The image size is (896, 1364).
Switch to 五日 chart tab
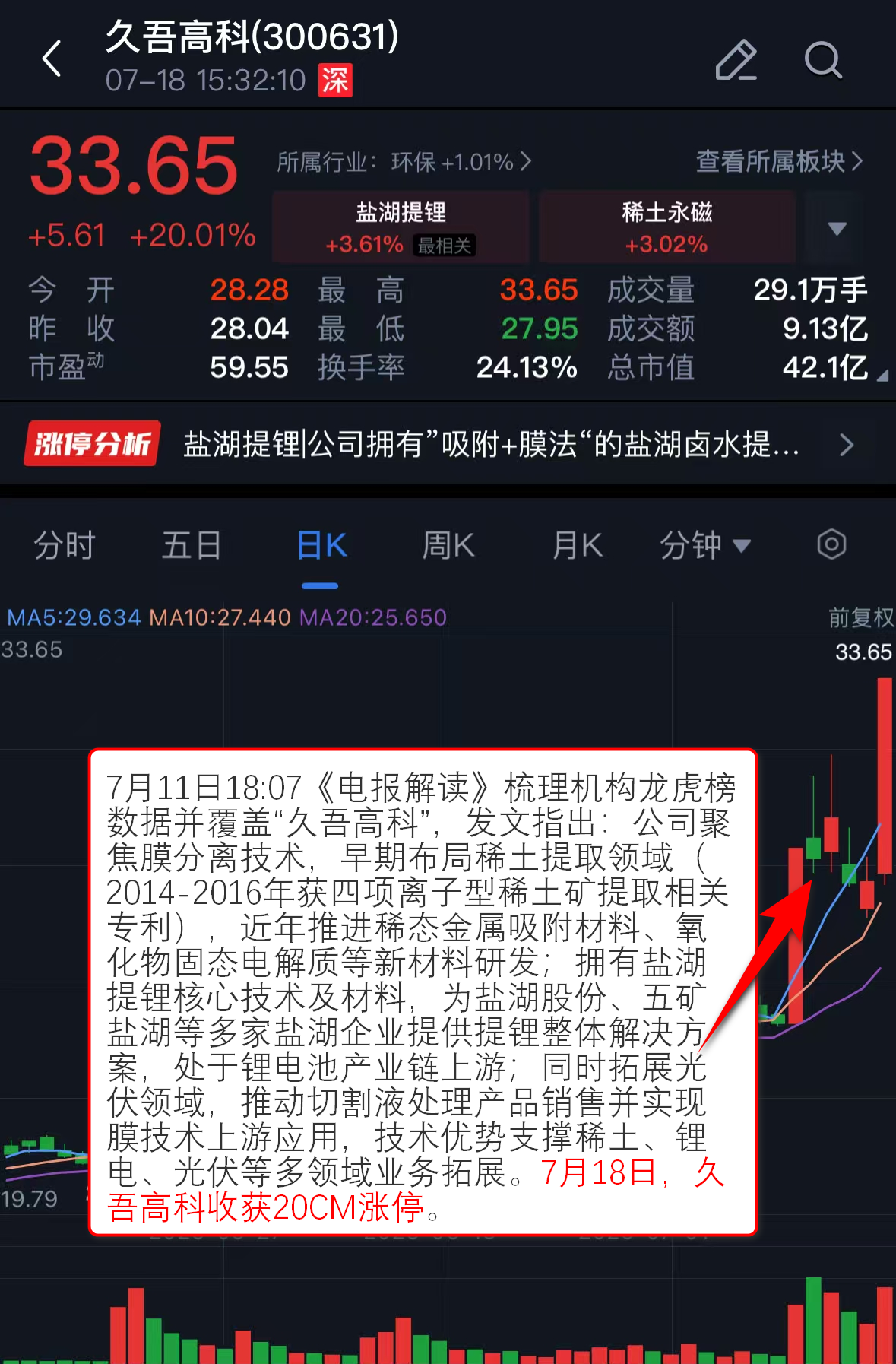pos(192,546)
